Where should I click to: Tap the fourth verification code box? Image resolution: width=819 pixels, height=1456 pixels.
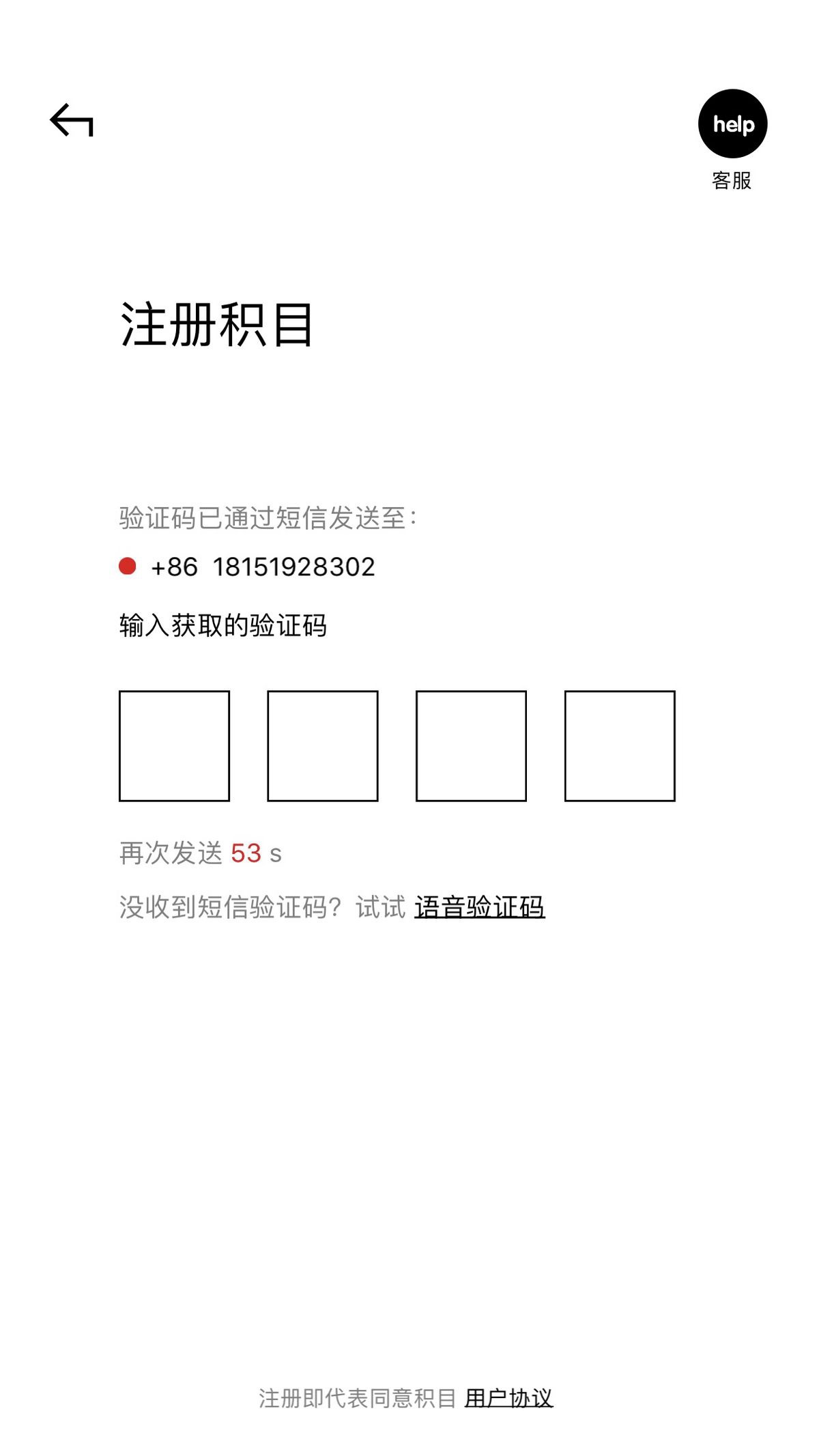tap(620, 745)
